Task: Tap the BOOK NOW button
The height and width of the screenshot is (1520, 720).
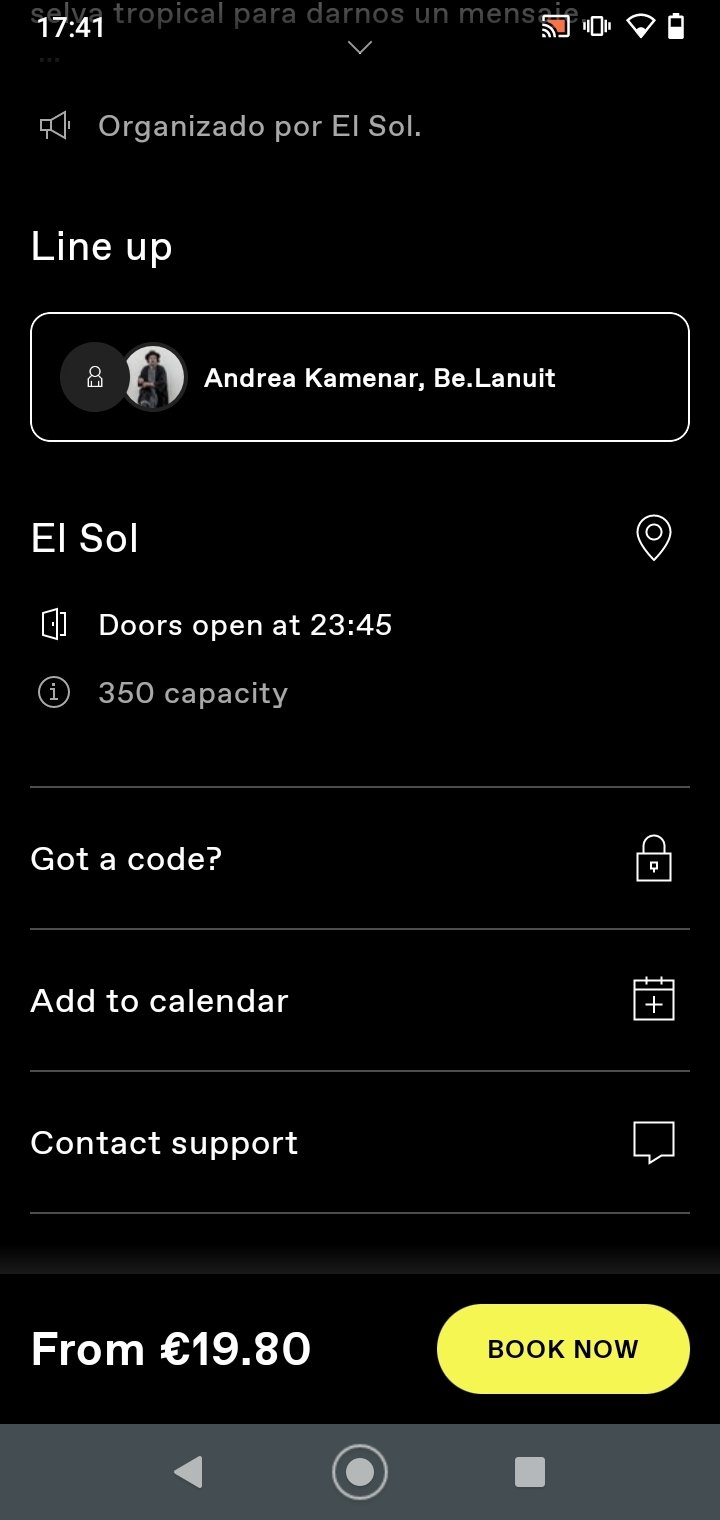Action: click(563, 1349)
